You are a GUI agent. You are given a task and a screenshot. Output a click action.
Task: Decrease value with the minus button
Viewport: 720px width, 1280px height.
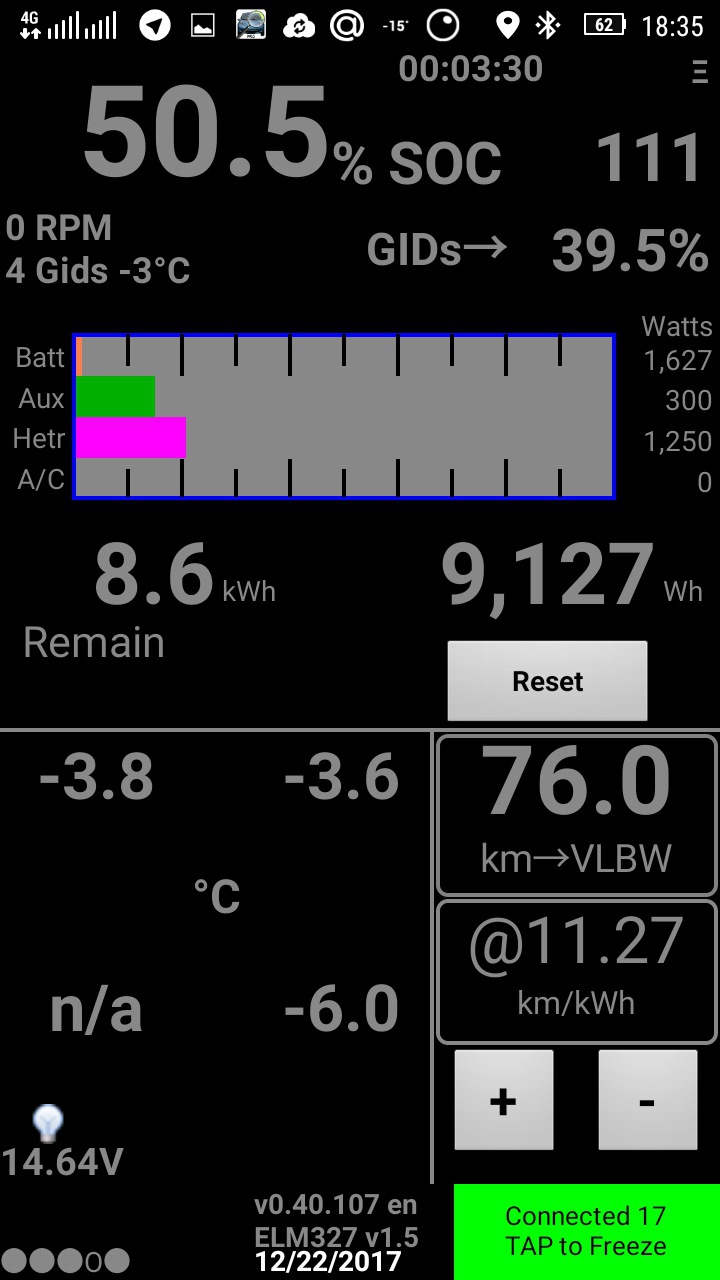click(647, 1100)
